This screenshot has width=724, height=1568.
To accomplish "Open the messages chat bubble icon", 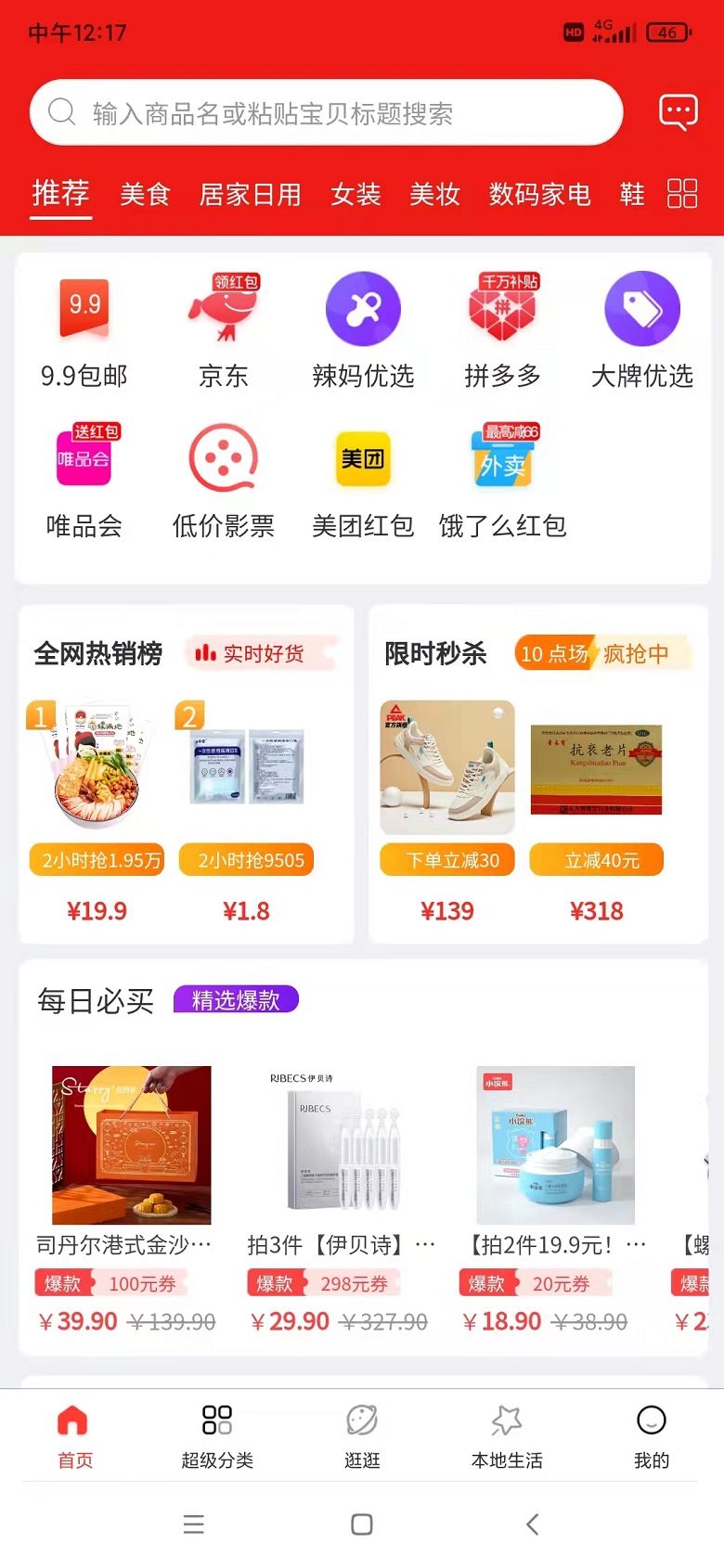I will [x=679, y=112].
